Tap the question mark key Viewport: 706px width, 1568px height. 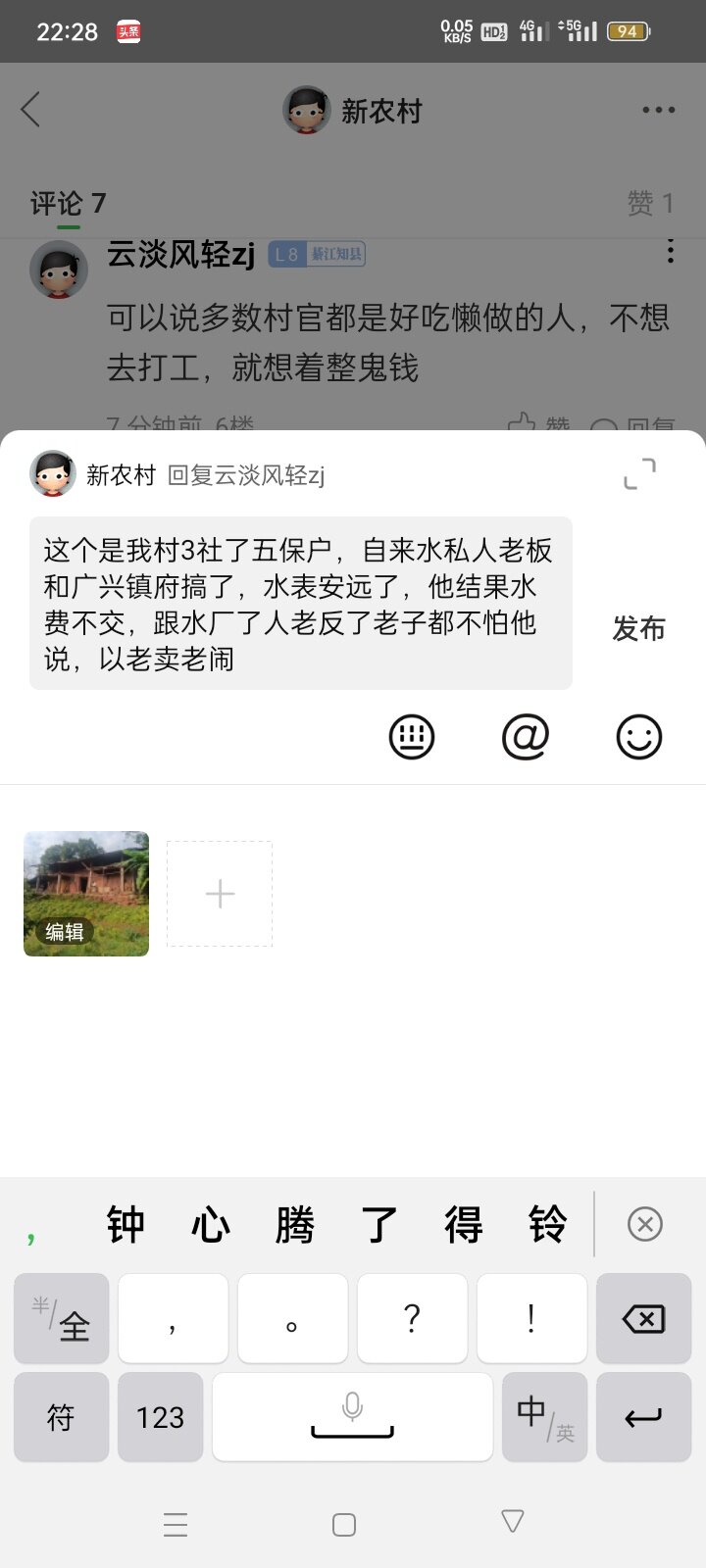(412, 1319)
